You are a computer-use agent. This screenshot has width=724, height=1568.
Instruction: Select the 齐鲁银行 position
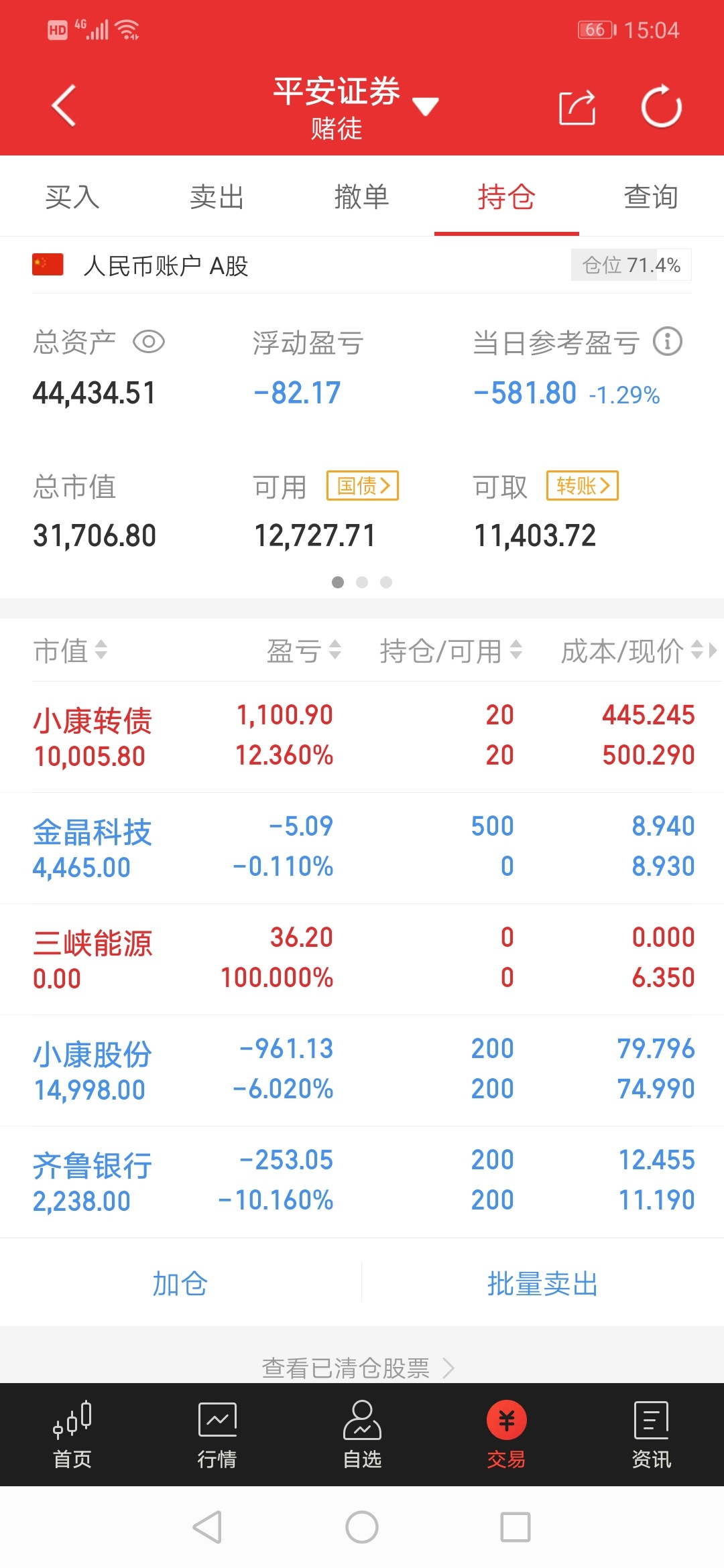click(362, 1181)
